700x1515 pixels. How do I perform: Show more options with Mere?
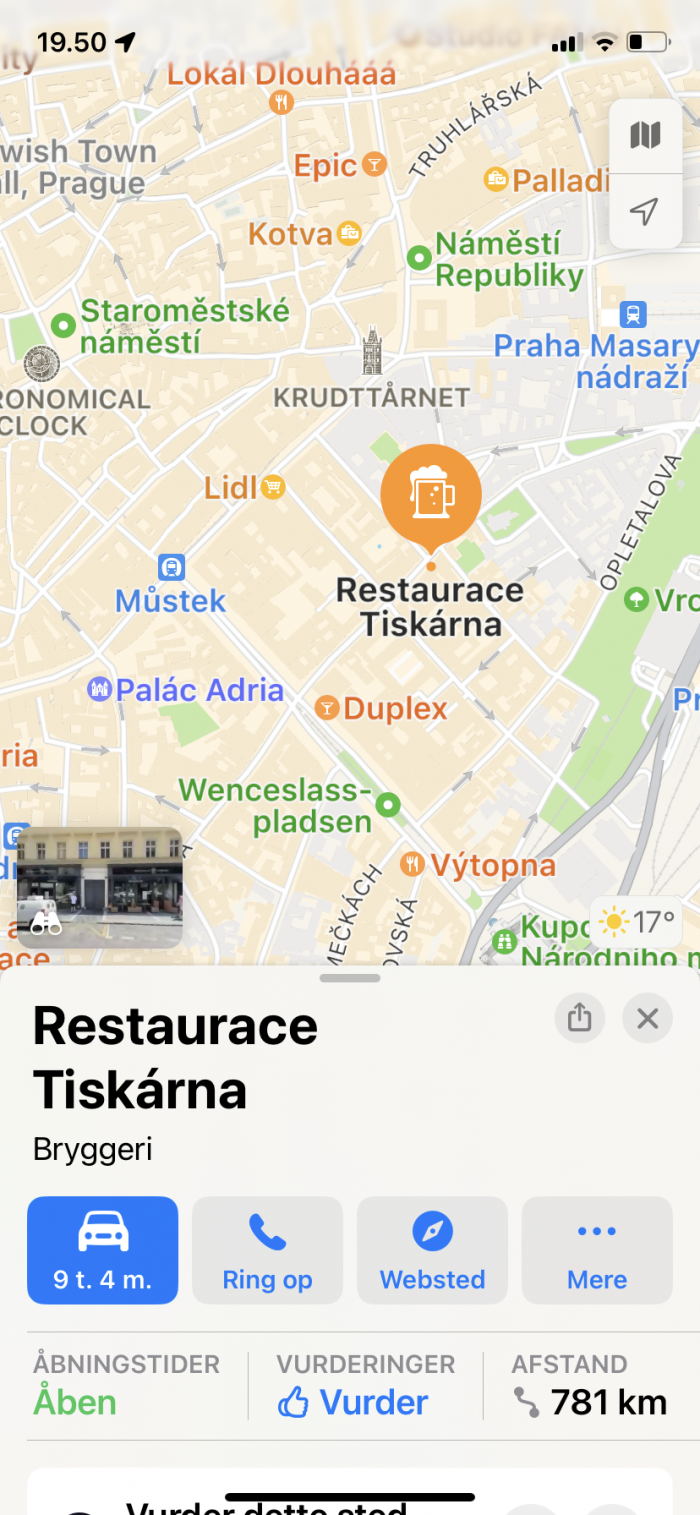[x=597, y=1250]
